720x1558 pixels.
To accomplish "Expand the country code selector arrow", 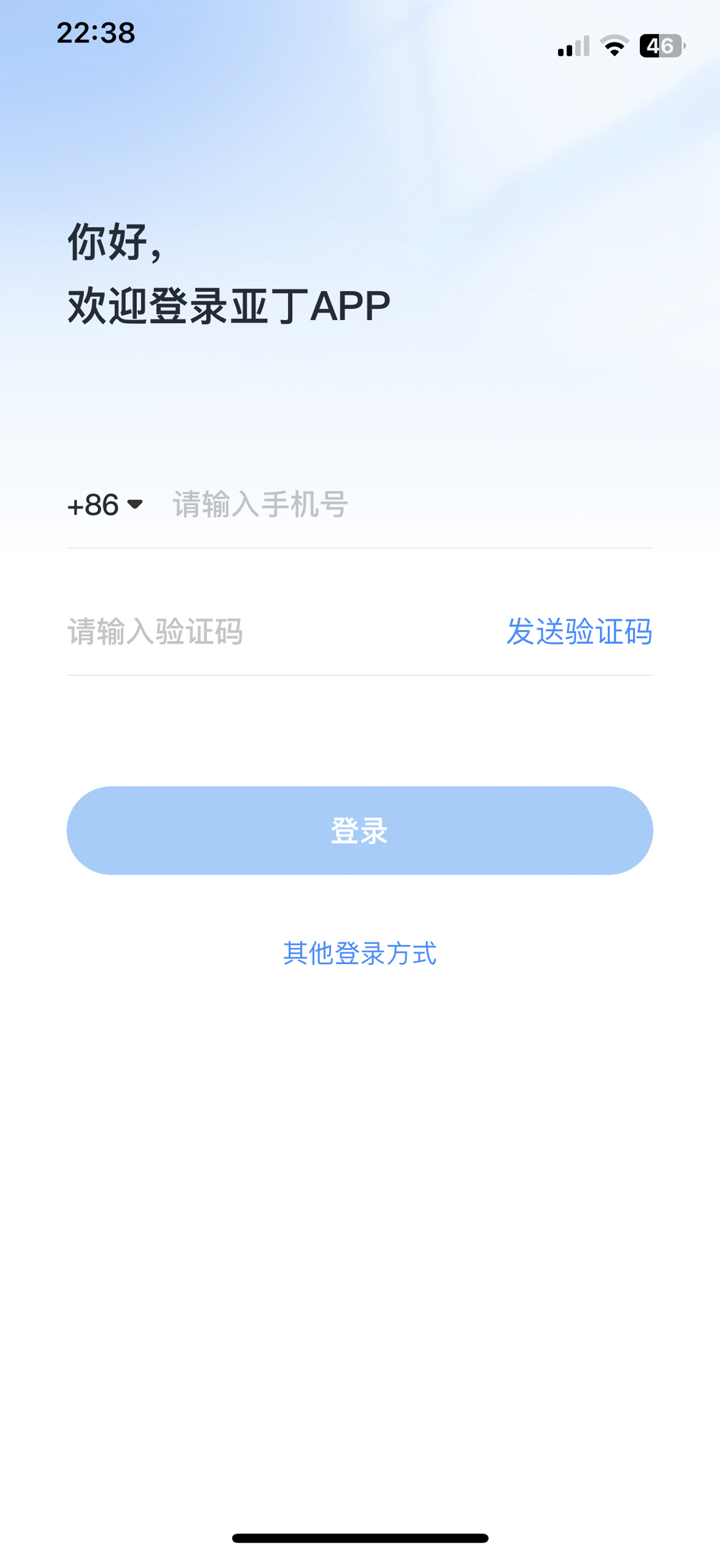I will tap(136, 504).
